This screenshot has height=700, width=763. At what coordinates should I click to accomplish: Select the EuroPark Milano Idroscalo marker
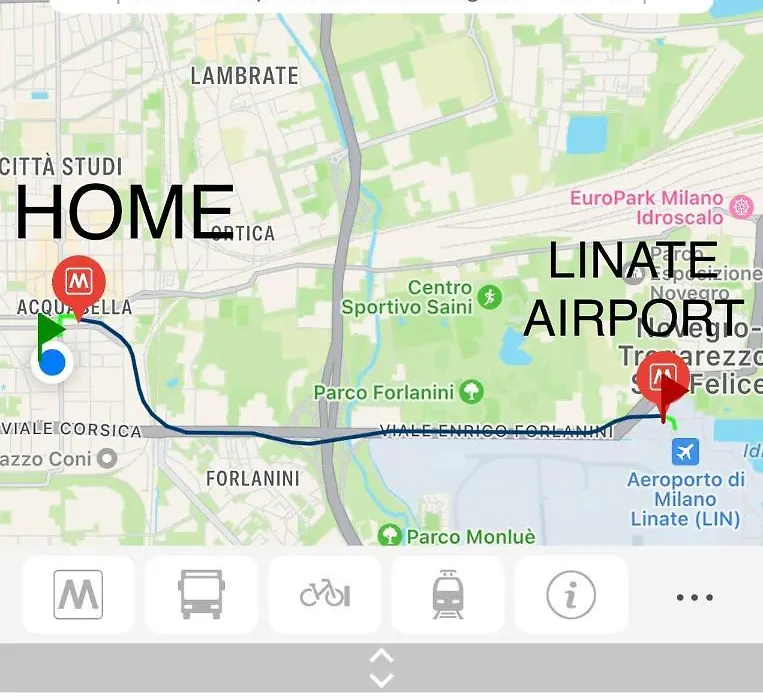(741, 207)
